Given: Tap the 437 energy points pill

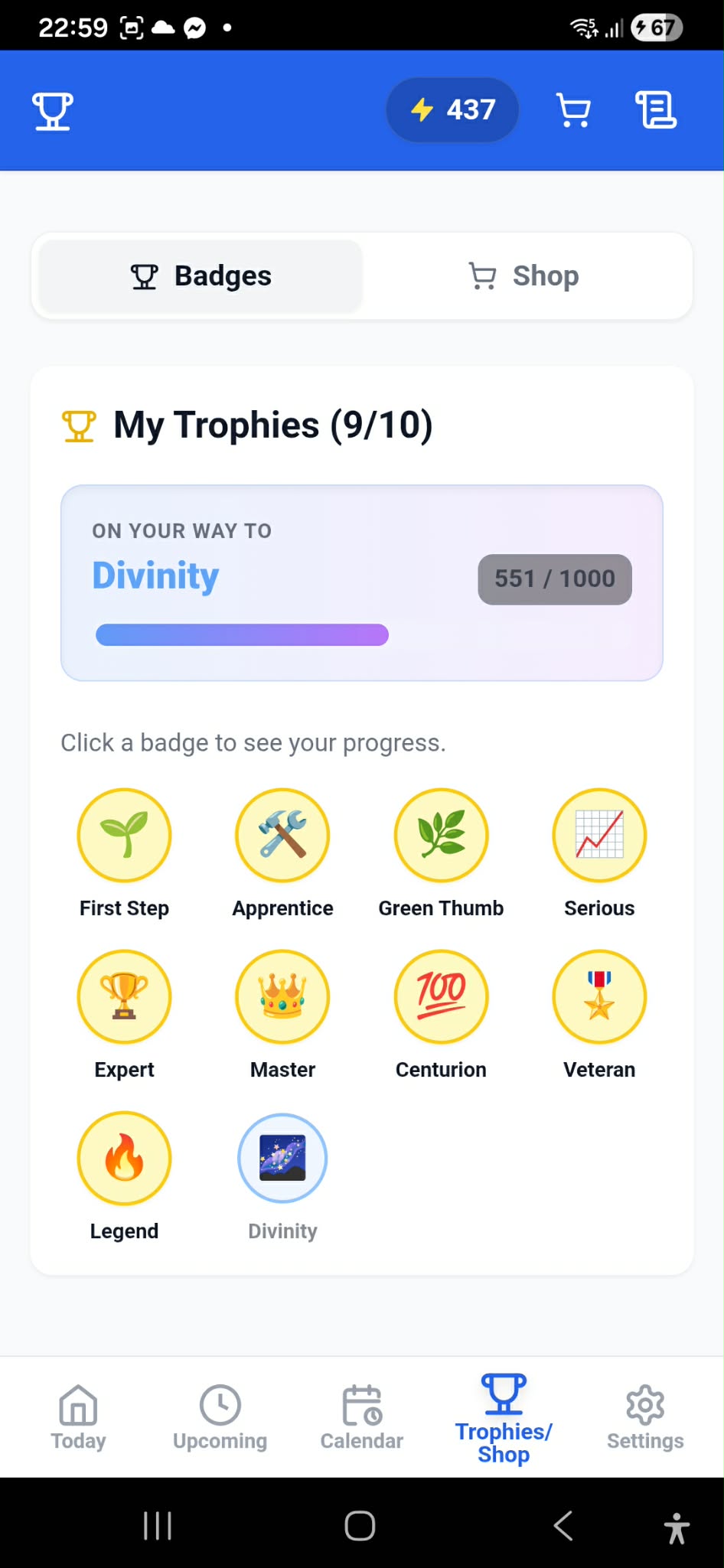Looking at the screenshot, I should coord(453,110).
